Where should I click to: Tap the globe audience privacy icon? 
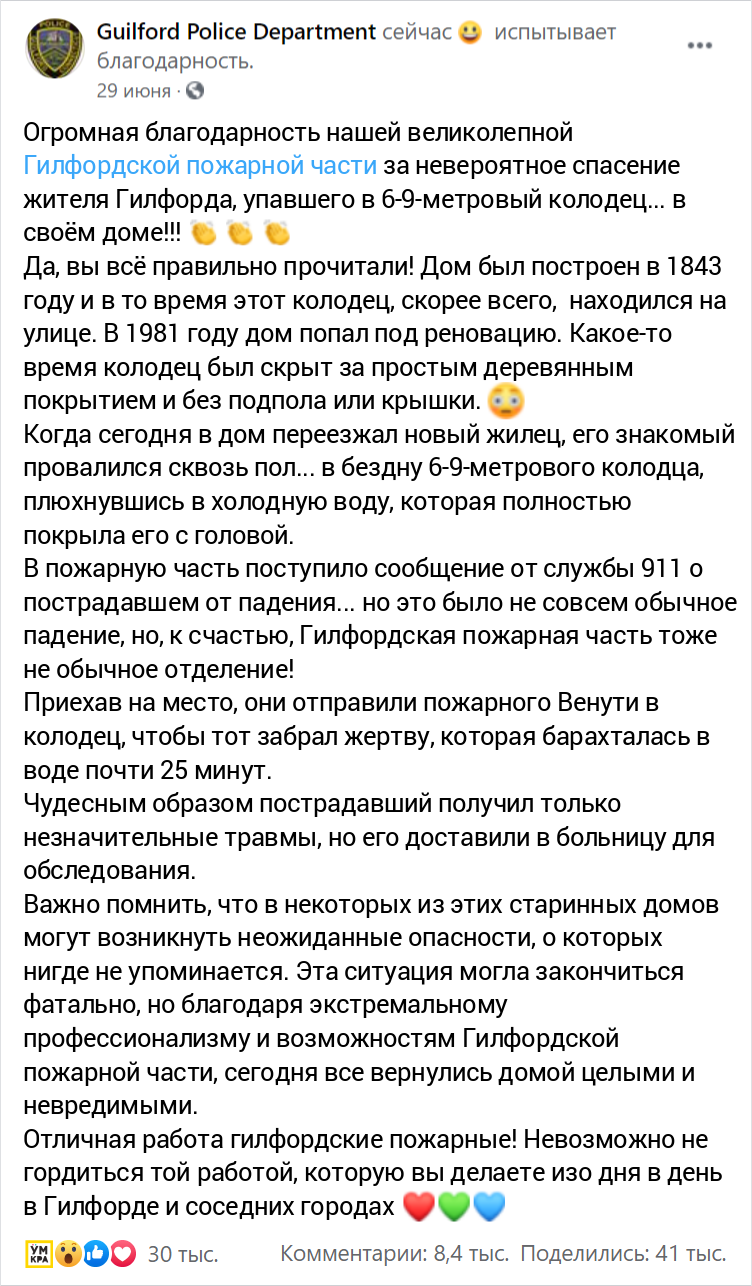coord(195,90)
